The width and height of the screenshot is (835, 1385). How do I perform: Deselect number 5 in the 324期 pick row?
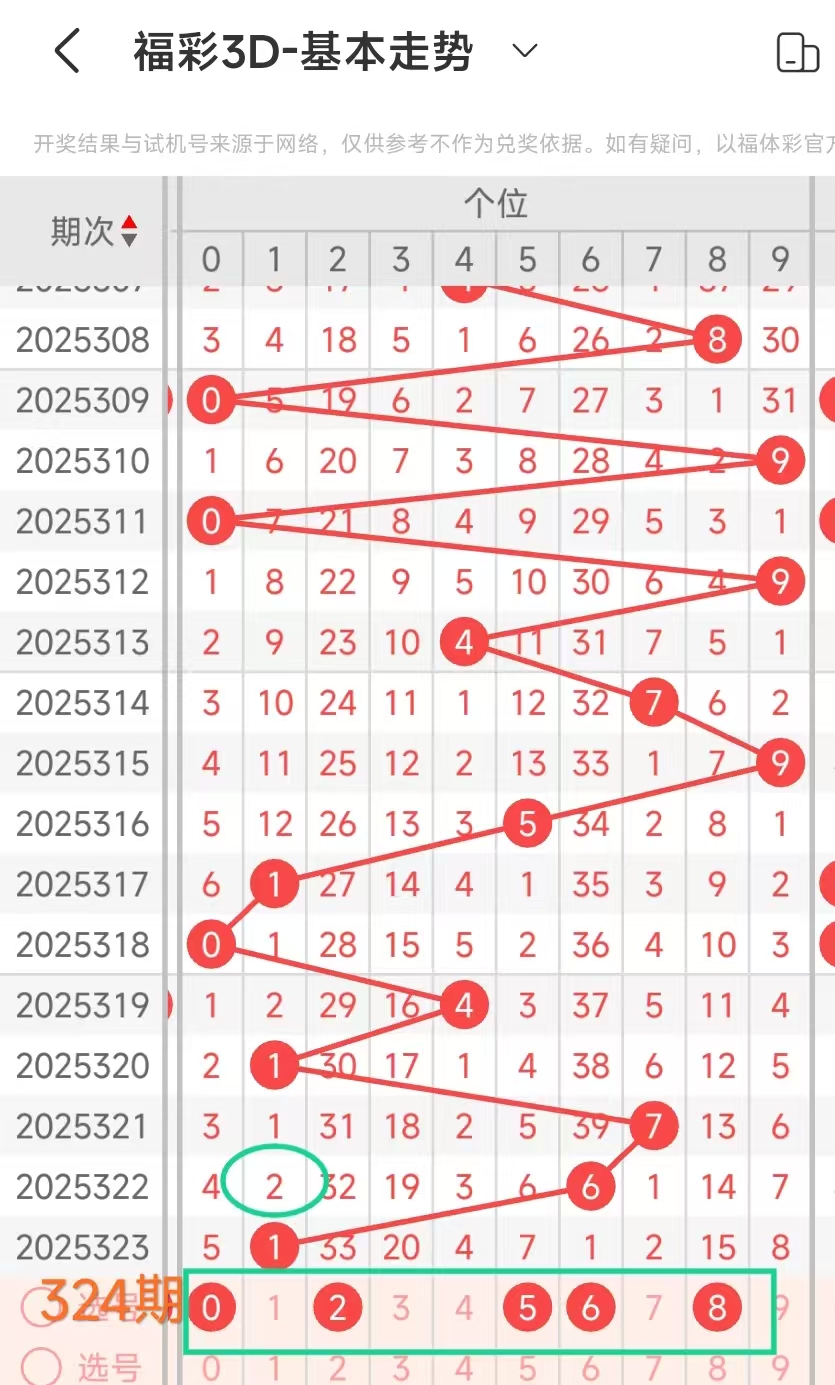point(527,1308)
